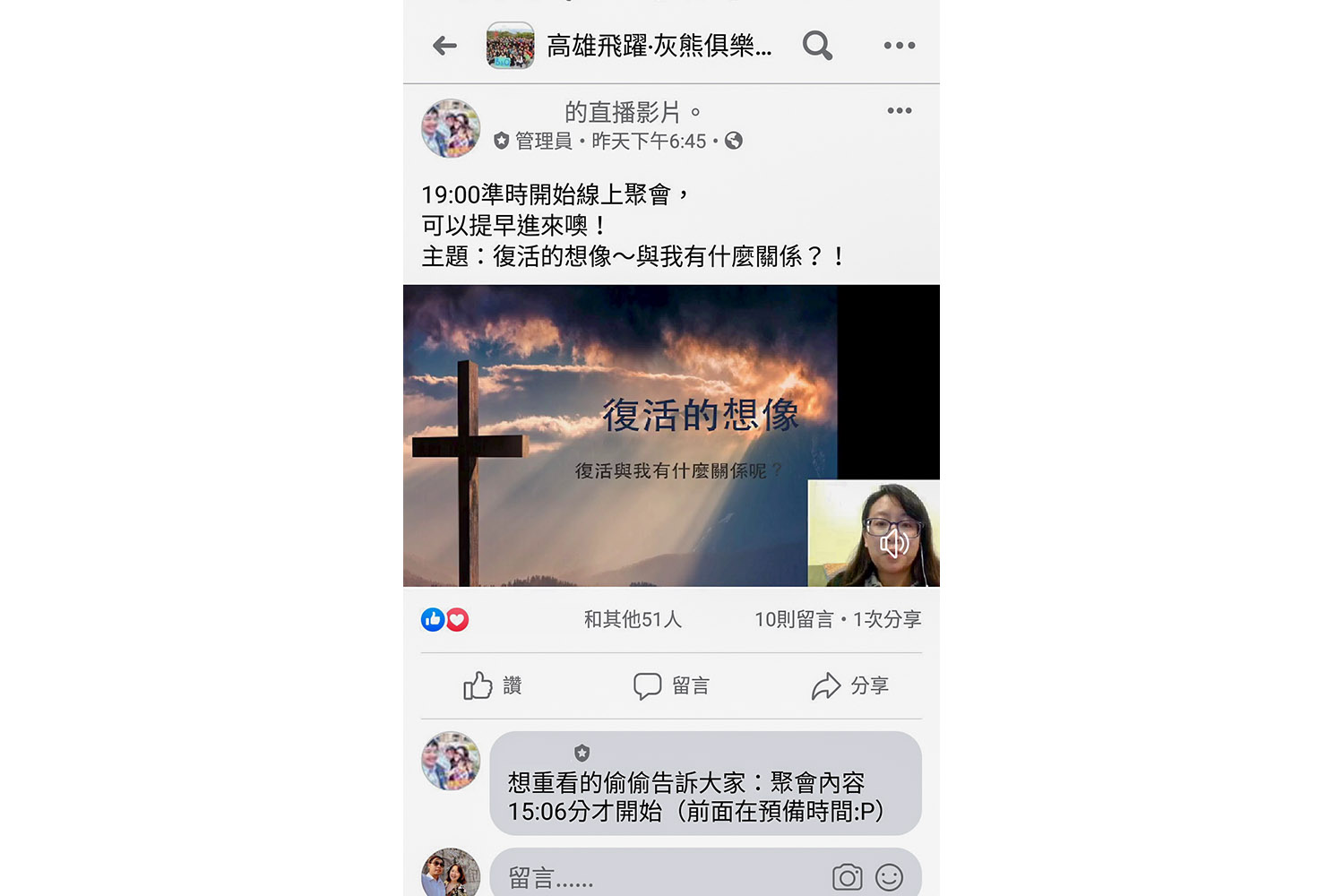
Task: Open the post options three-dot menu
Action: (899, 111)
